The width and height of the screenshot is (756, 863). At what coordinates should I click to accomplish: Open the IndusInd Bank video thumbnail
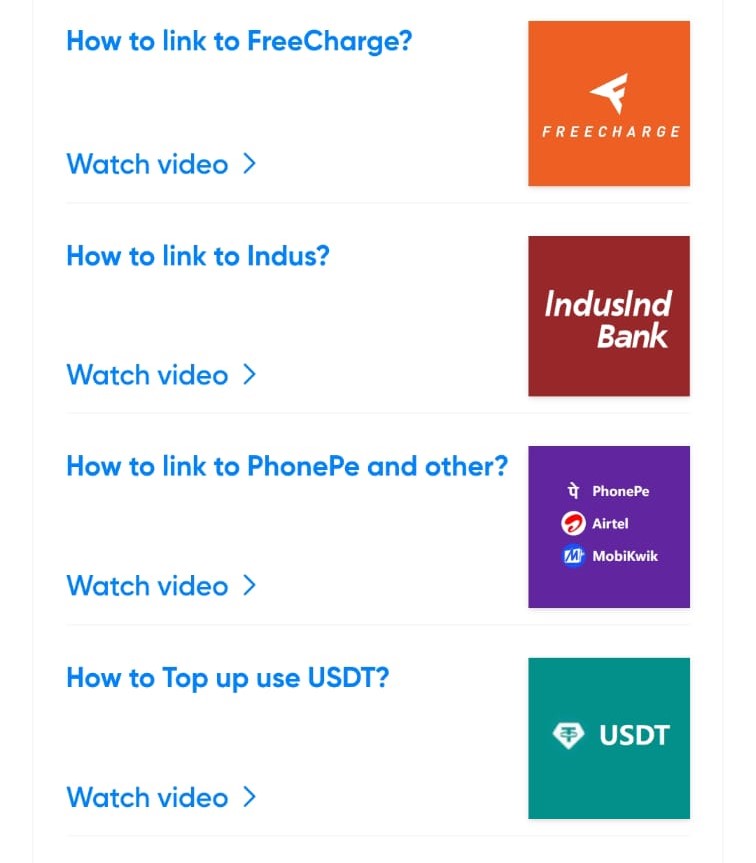608,315
